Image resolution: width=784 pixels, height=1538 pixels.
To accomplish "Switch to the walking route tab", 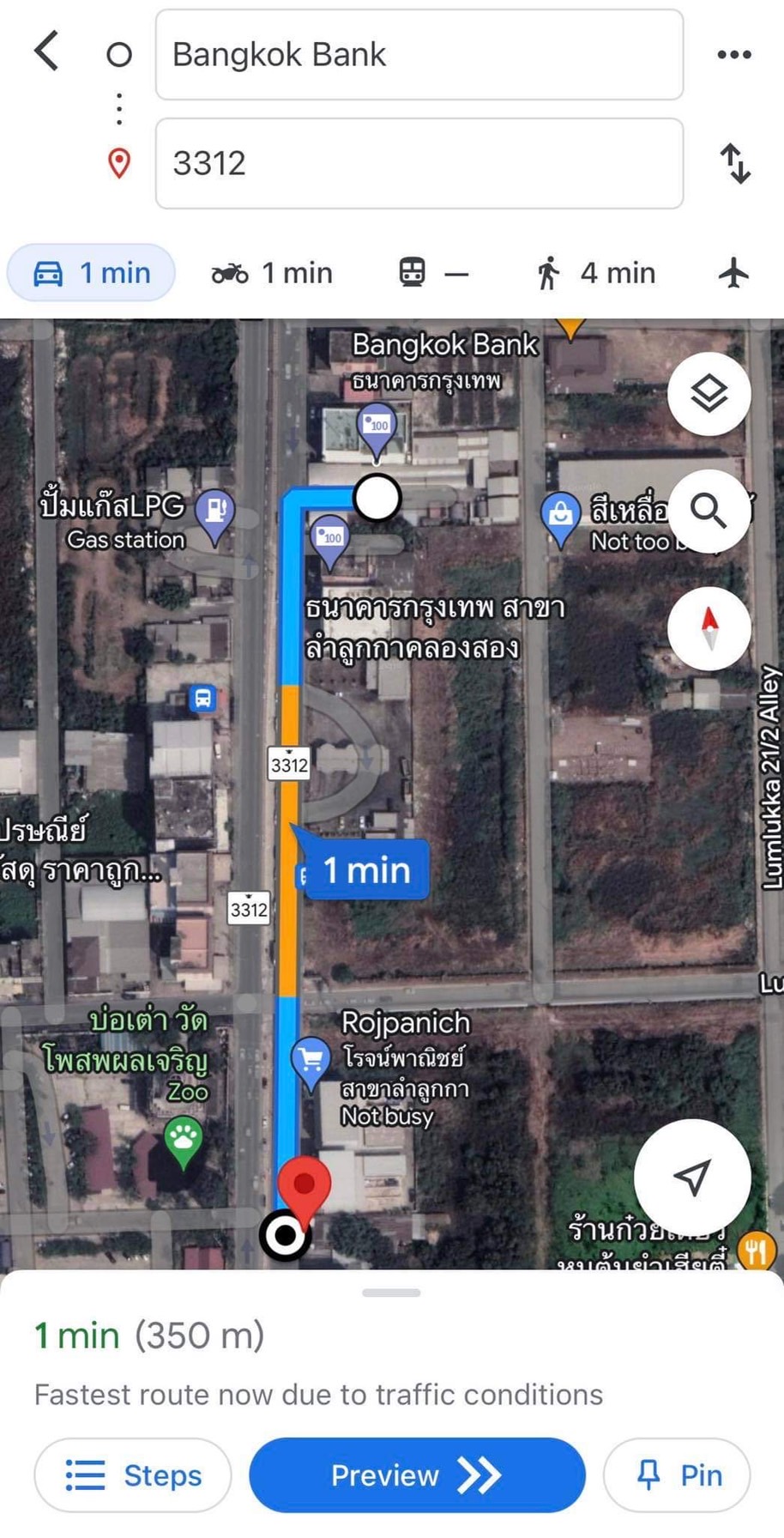I will (x=594, y=273).
